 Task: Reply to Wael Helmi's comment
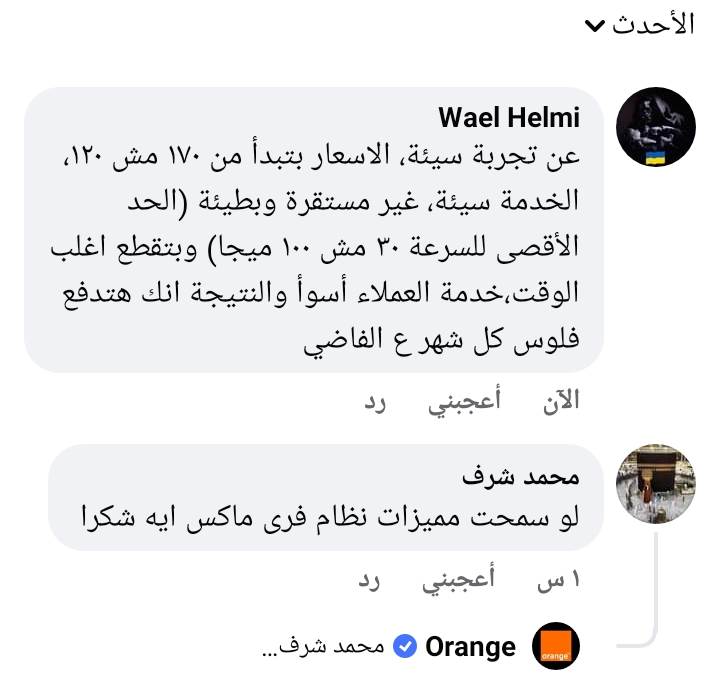coord(374,402)
